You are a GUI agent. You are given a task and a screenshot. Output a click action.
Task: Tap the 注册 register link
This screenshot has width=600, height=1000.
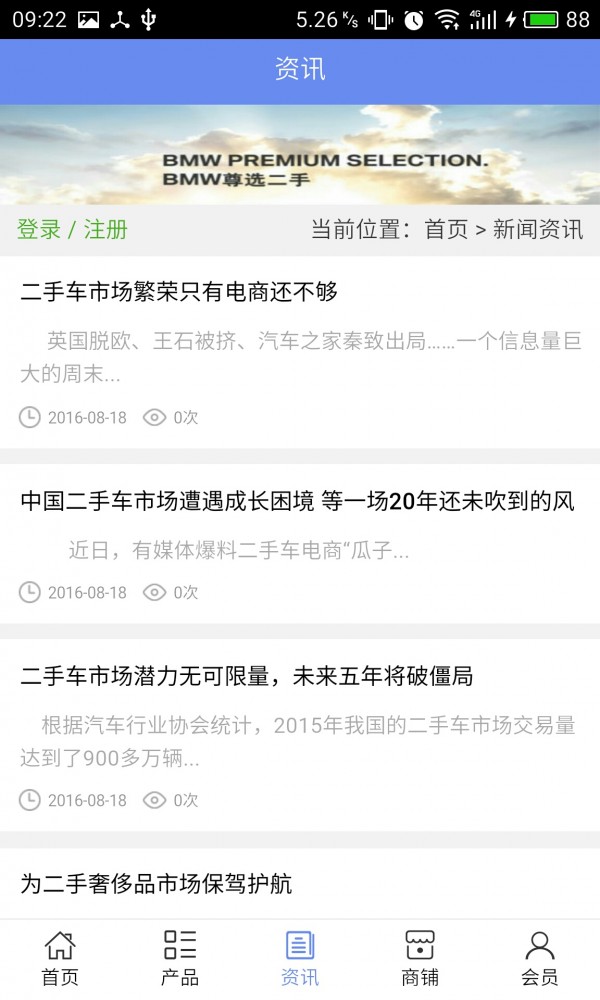(105, 229)
